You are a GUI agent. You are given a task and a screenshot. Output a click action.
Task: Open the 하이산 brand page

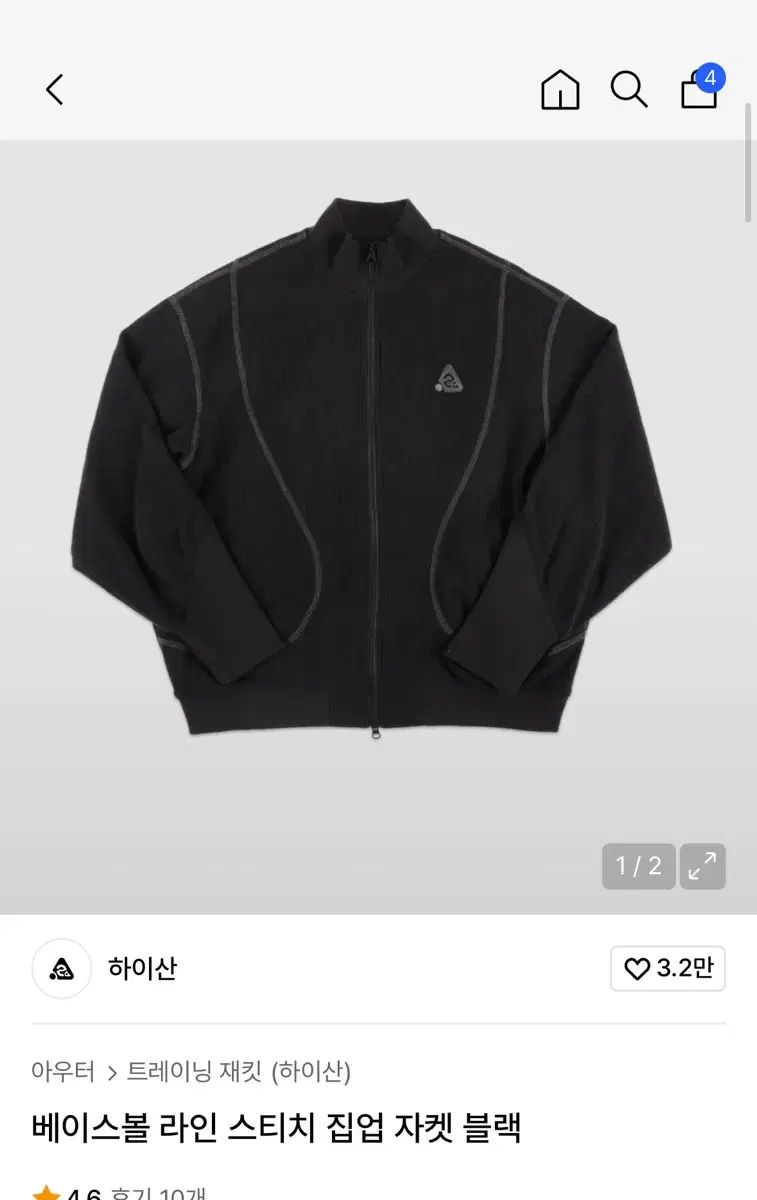click(142, 968)
